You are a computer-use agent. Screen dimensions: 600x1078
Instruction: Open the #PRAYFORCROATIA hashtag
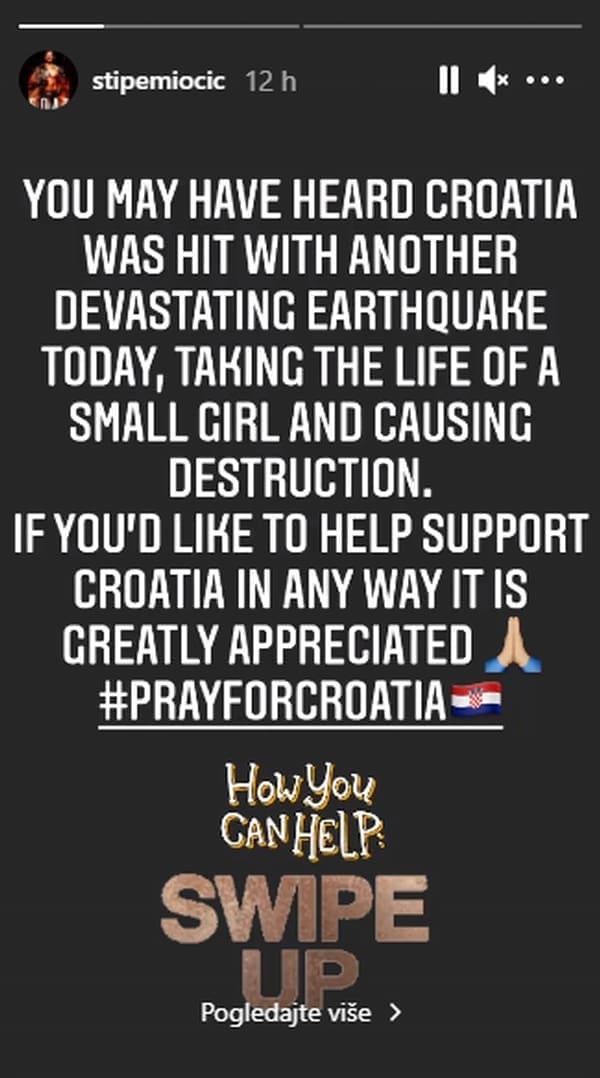pyautogui.click(x=271, y=702)
